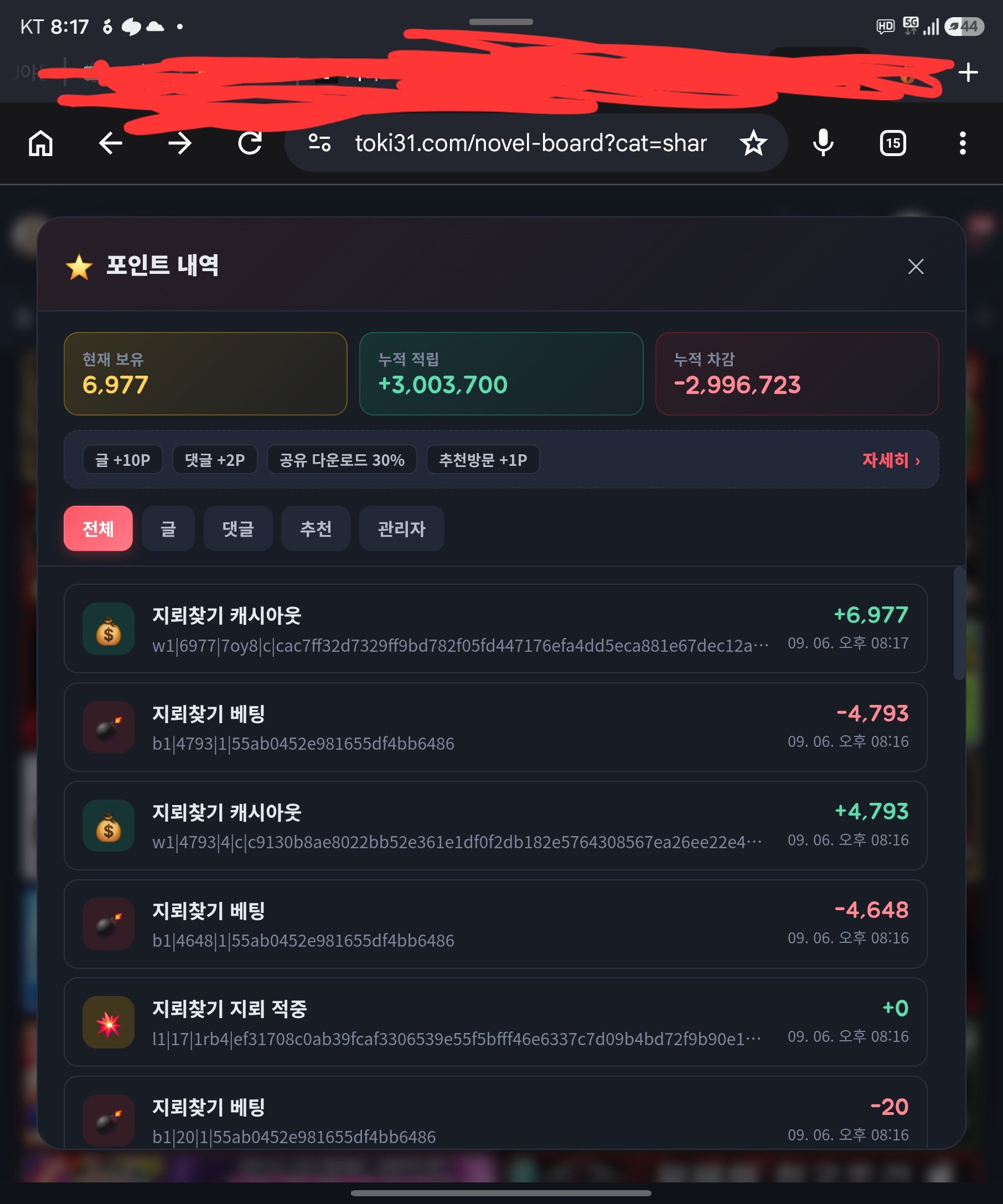Add a new browser tab with plus
1003x1204 pixels.
(968, 72)
